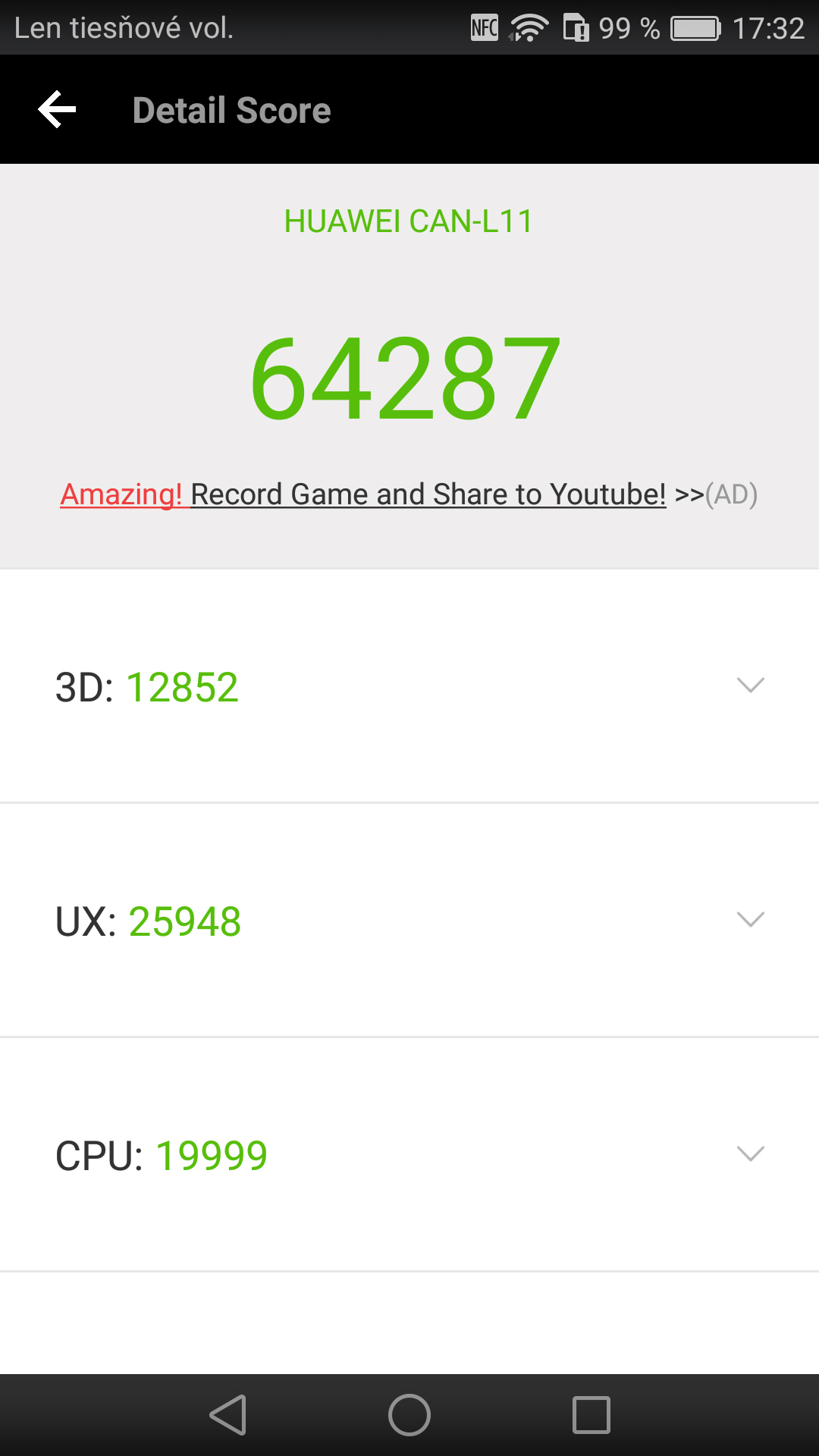
Task: Expand the CPU score section
Action: [409, 1155]
